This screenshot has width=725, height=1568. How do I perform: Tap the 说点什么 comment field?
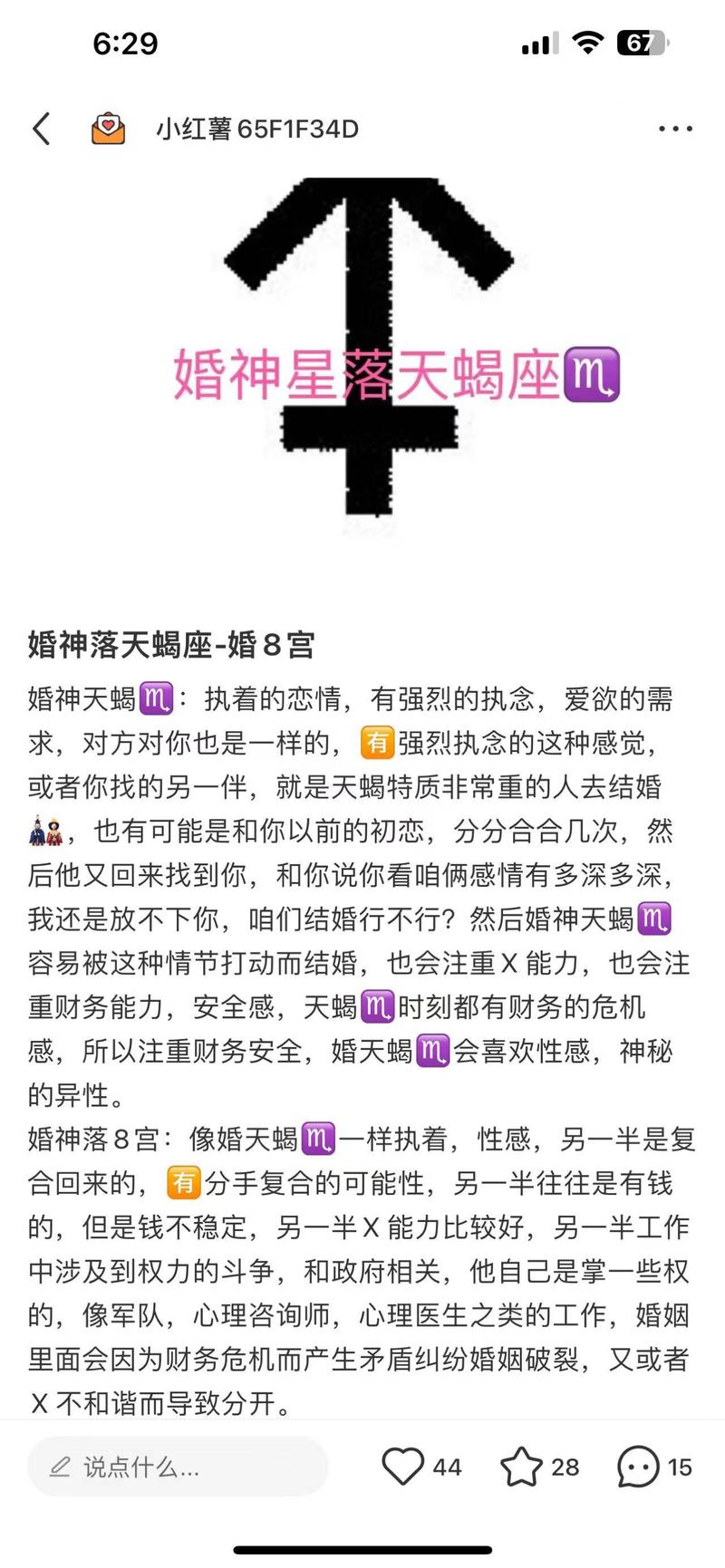[177, 1467]
